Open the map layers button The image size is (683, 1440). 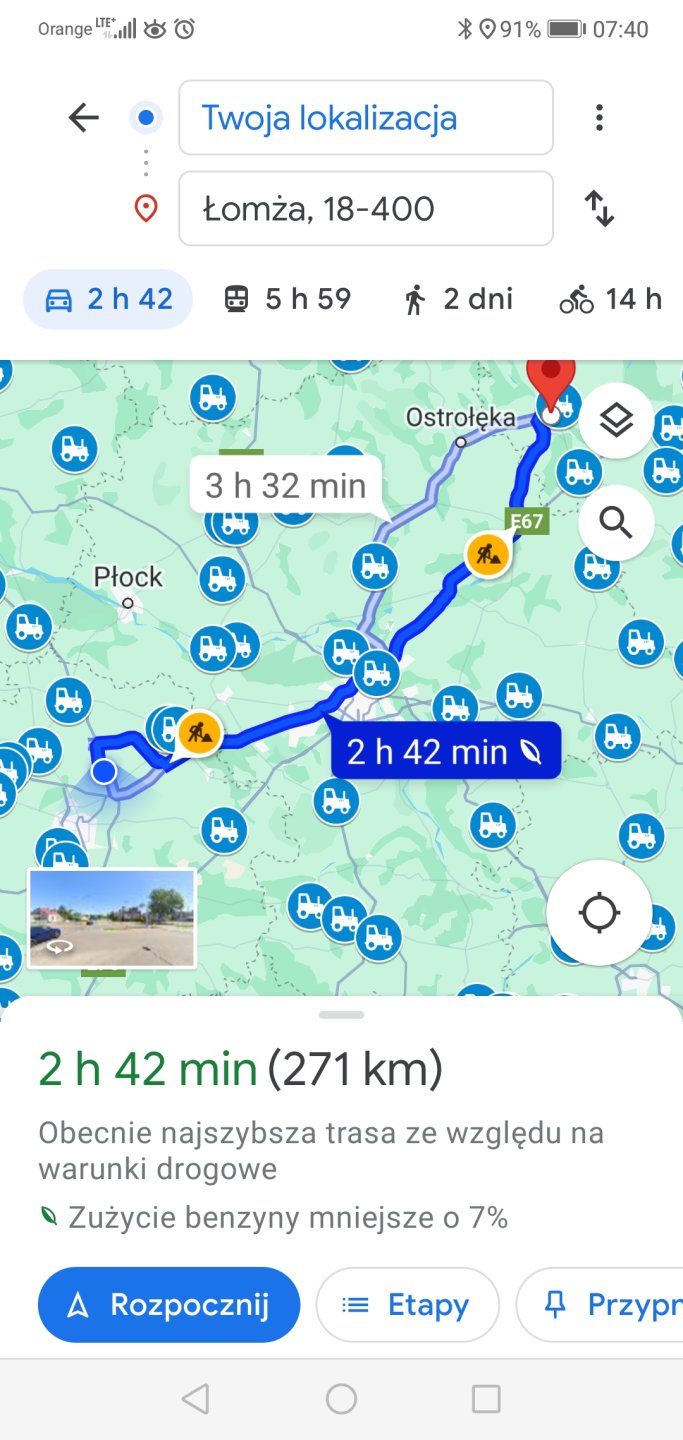[x=615, y=421]
